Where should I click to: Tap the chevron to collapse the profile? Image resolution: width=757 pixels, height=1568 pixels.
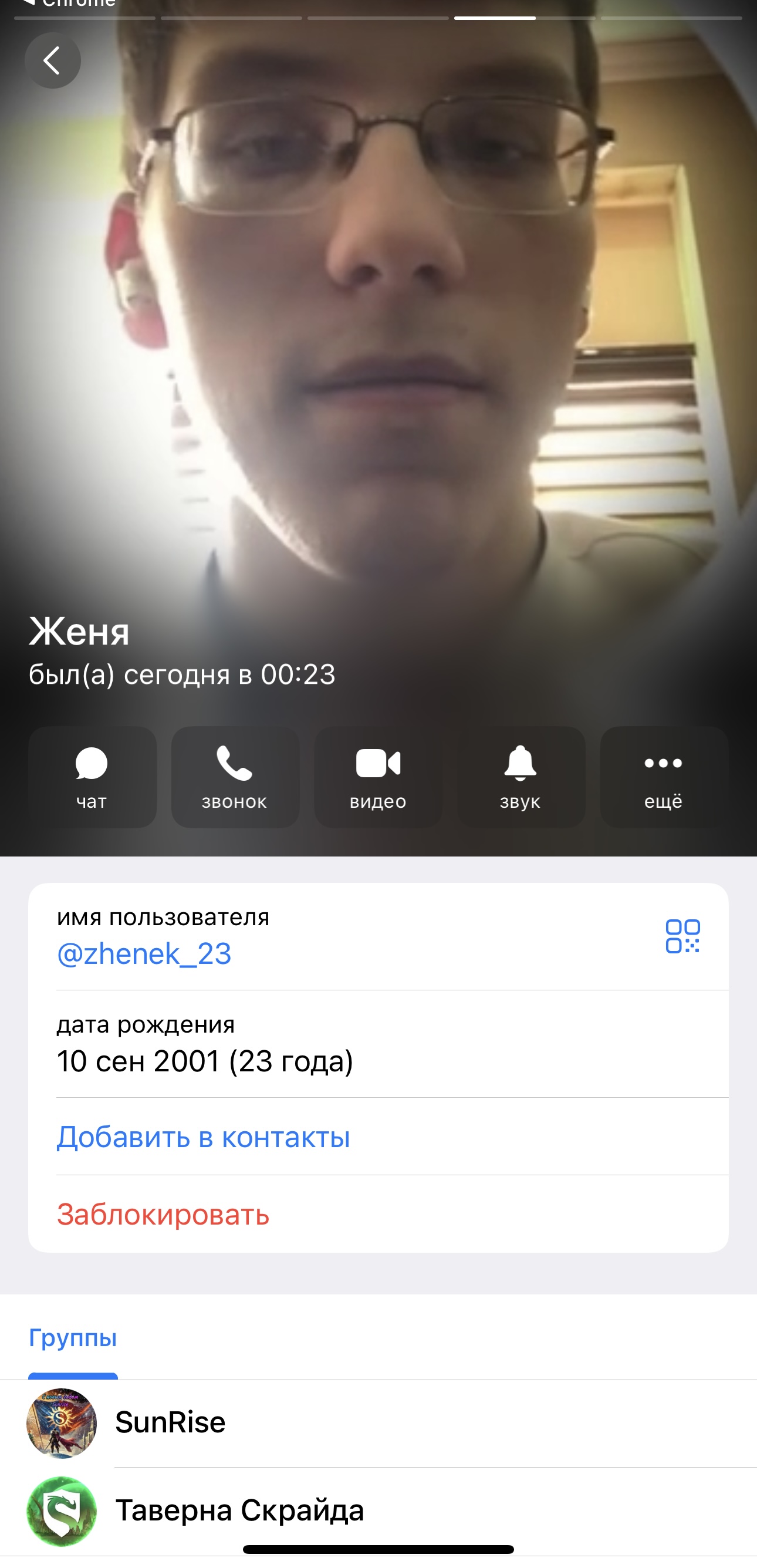pyautogui.click(x=52, y=59)
